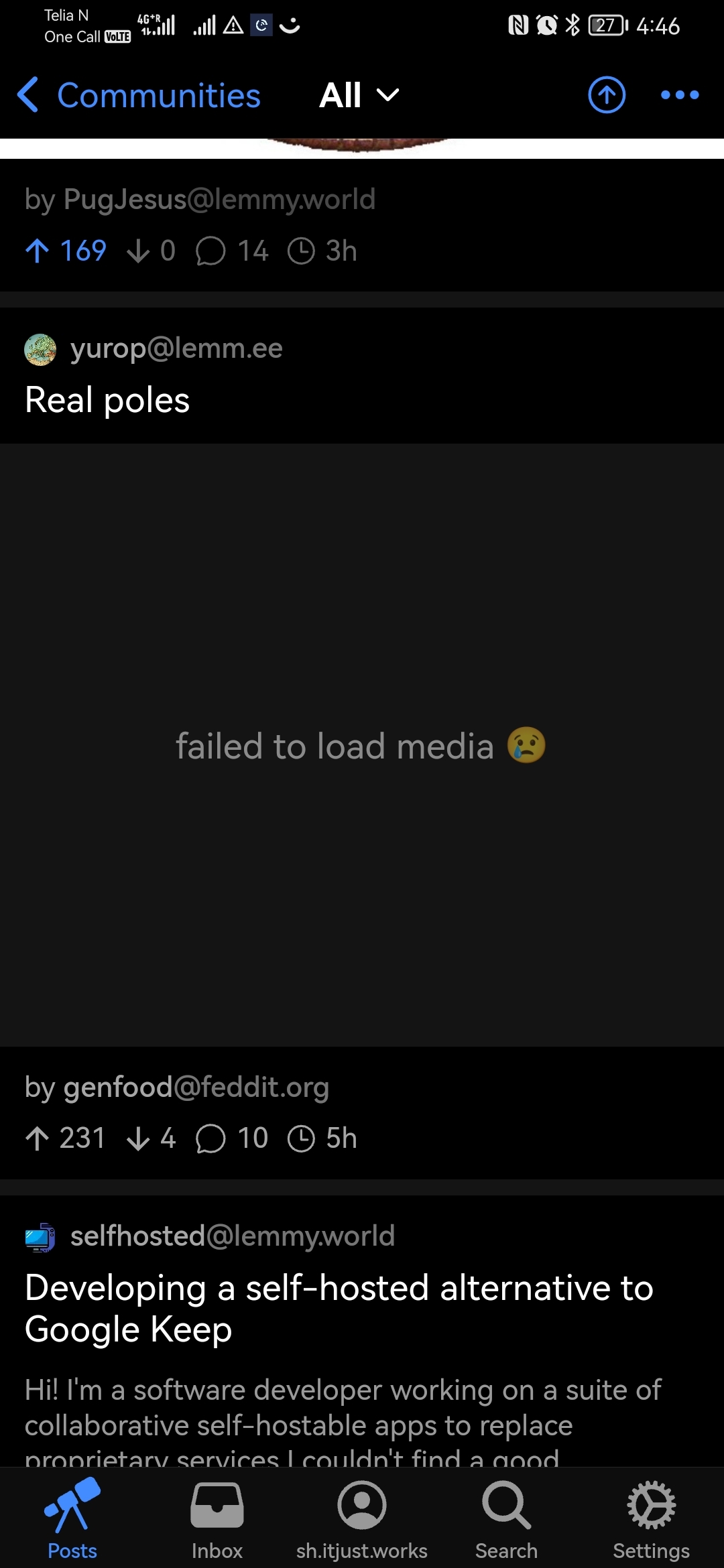Expand the All feed dropdown
Viewport: 724px width, 1568px height.
click(359, 95)
